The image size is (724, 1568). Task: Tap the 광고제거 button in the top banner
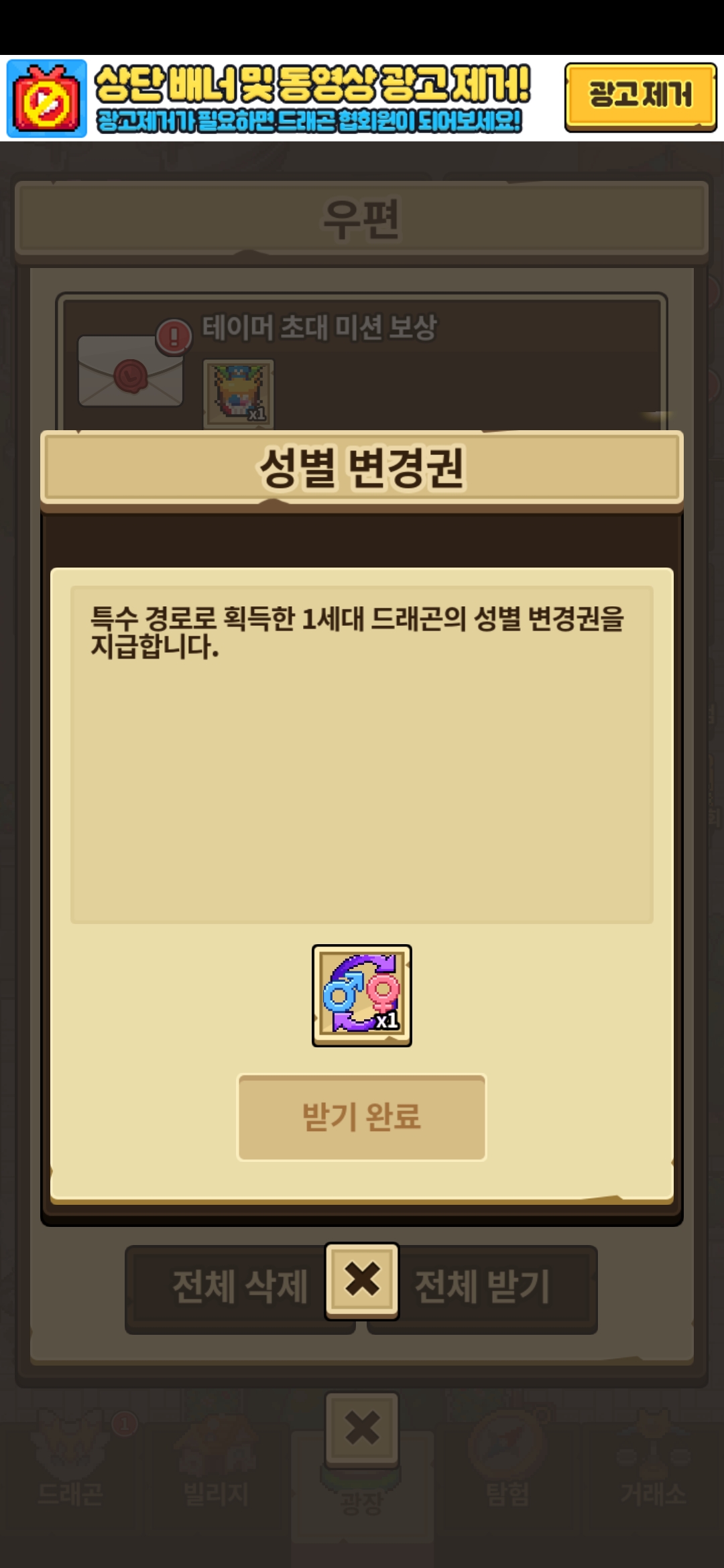point(640,97)
